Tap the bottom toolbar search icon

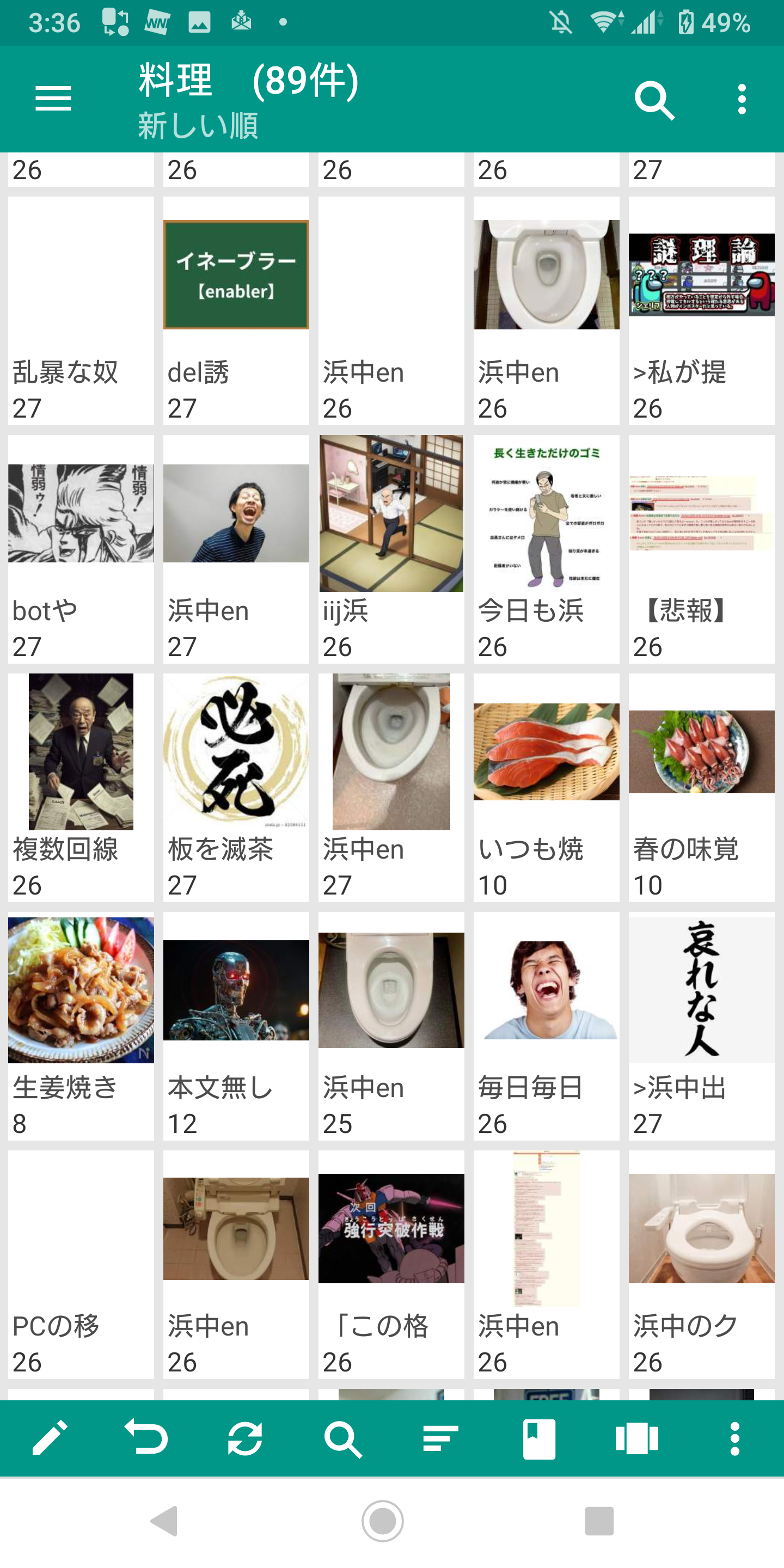342,1438
